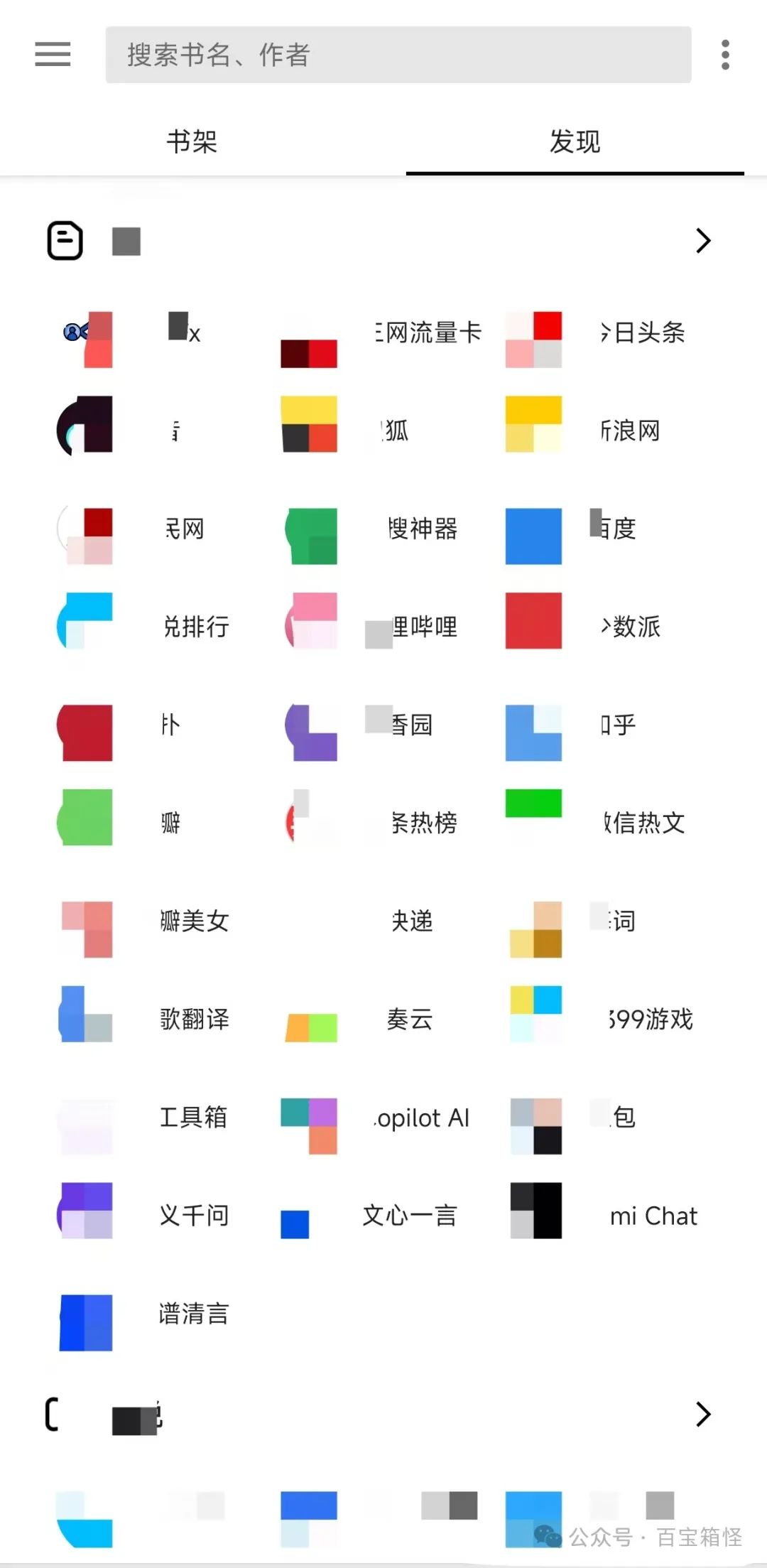Switch to the 书架 tab

pyautogui.click(x=192, y=141)
